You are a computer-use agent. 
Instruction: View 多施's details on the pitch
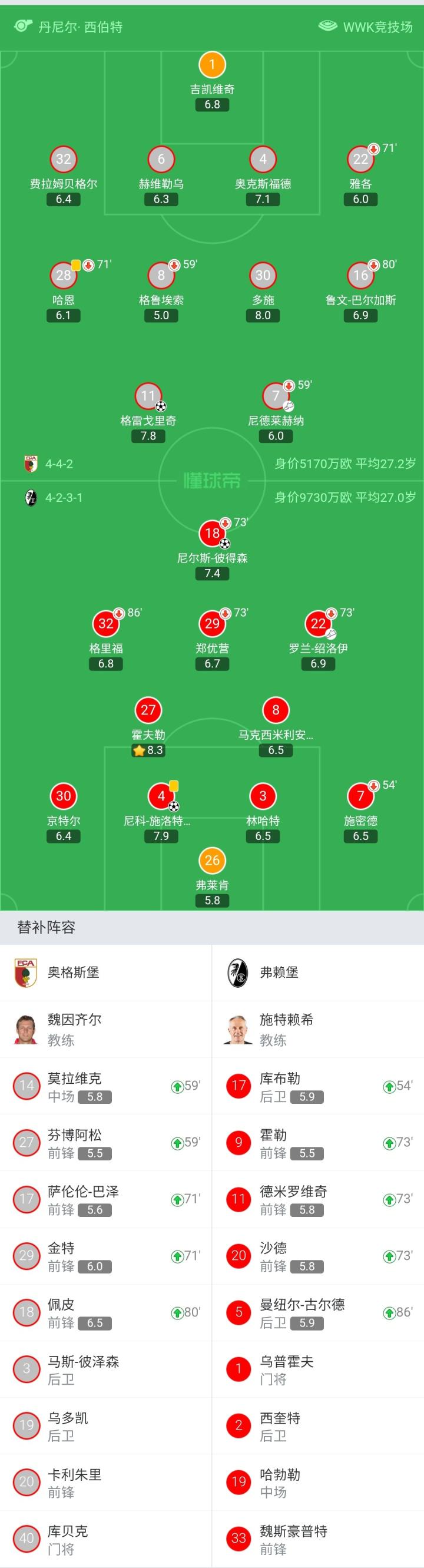click(263, 292)
